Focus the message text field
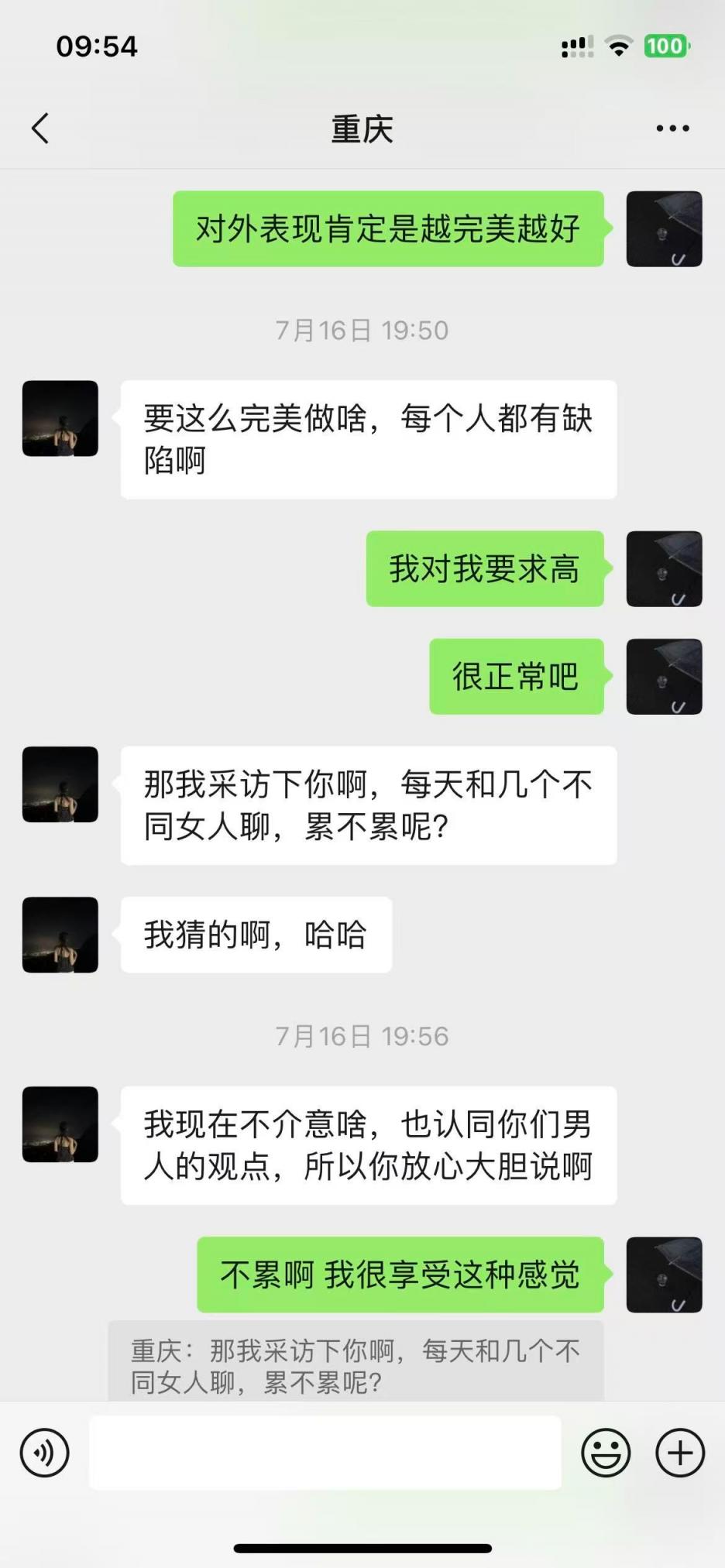Image resolution: width=725 pixels, height=1568 pixels. tap(325, 1453)
